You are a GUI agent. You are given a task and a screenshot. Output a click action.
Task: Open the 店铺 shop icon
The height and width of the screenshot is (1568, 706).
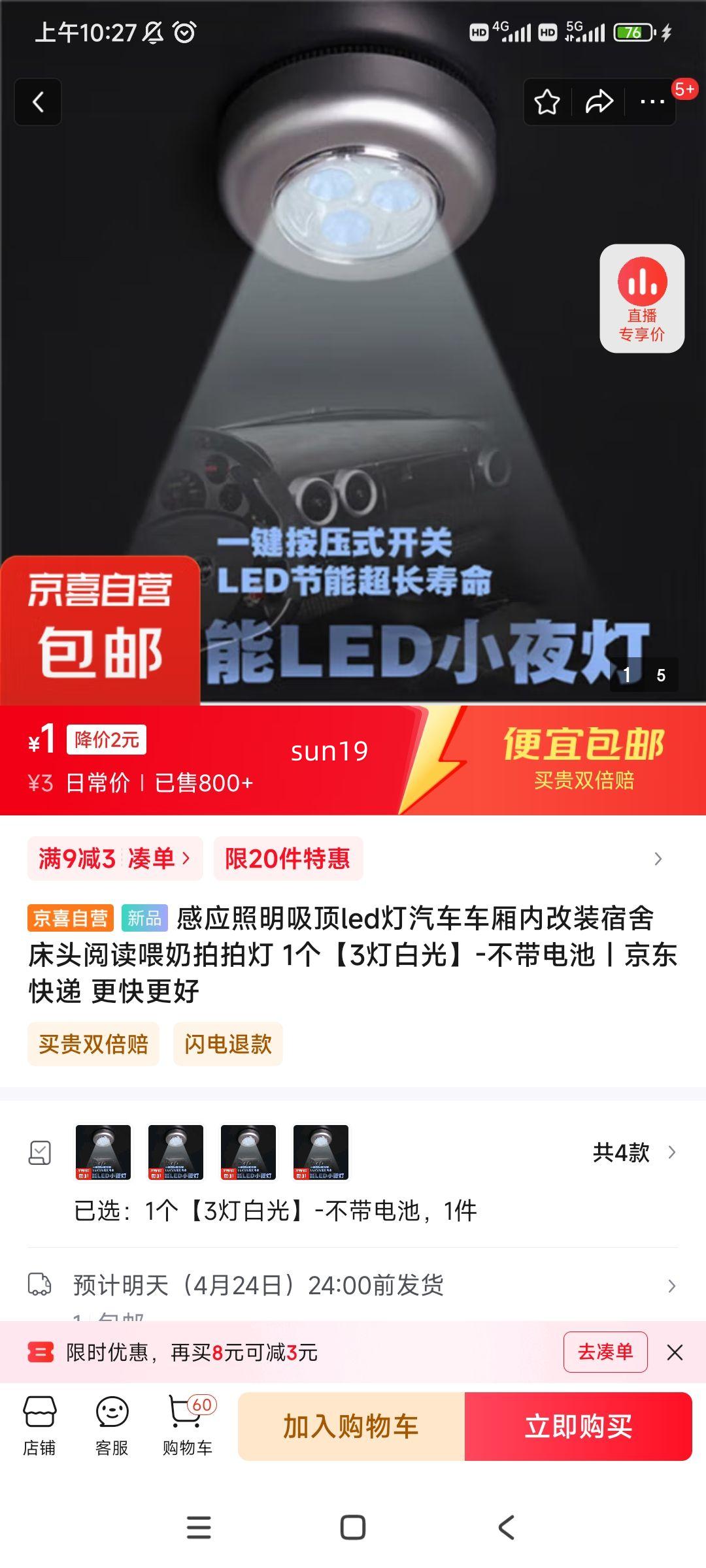click(x=41, y=1426)
